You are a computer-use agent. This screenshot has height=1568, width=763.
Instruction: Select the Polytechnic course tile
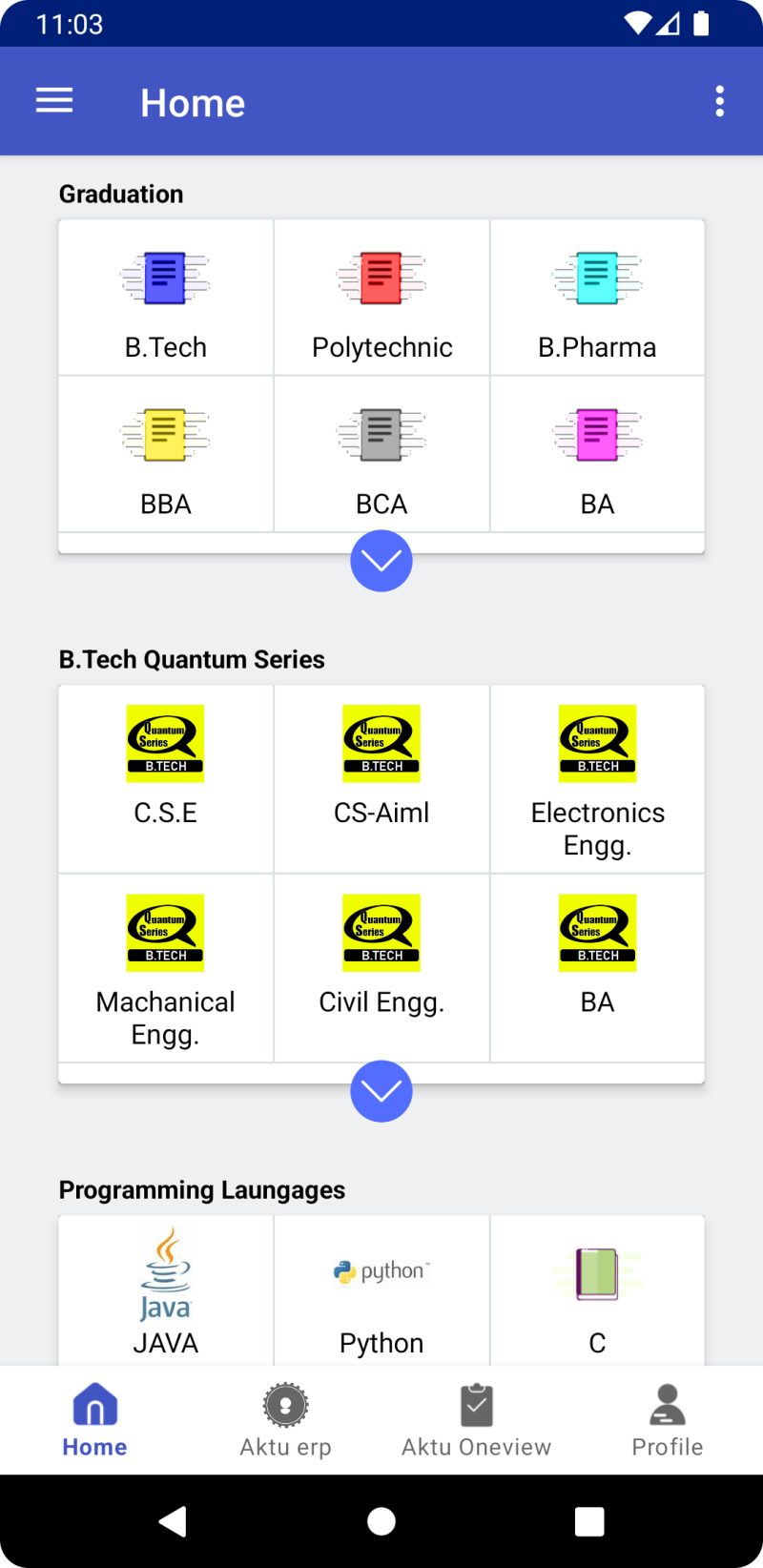(381, 298)
